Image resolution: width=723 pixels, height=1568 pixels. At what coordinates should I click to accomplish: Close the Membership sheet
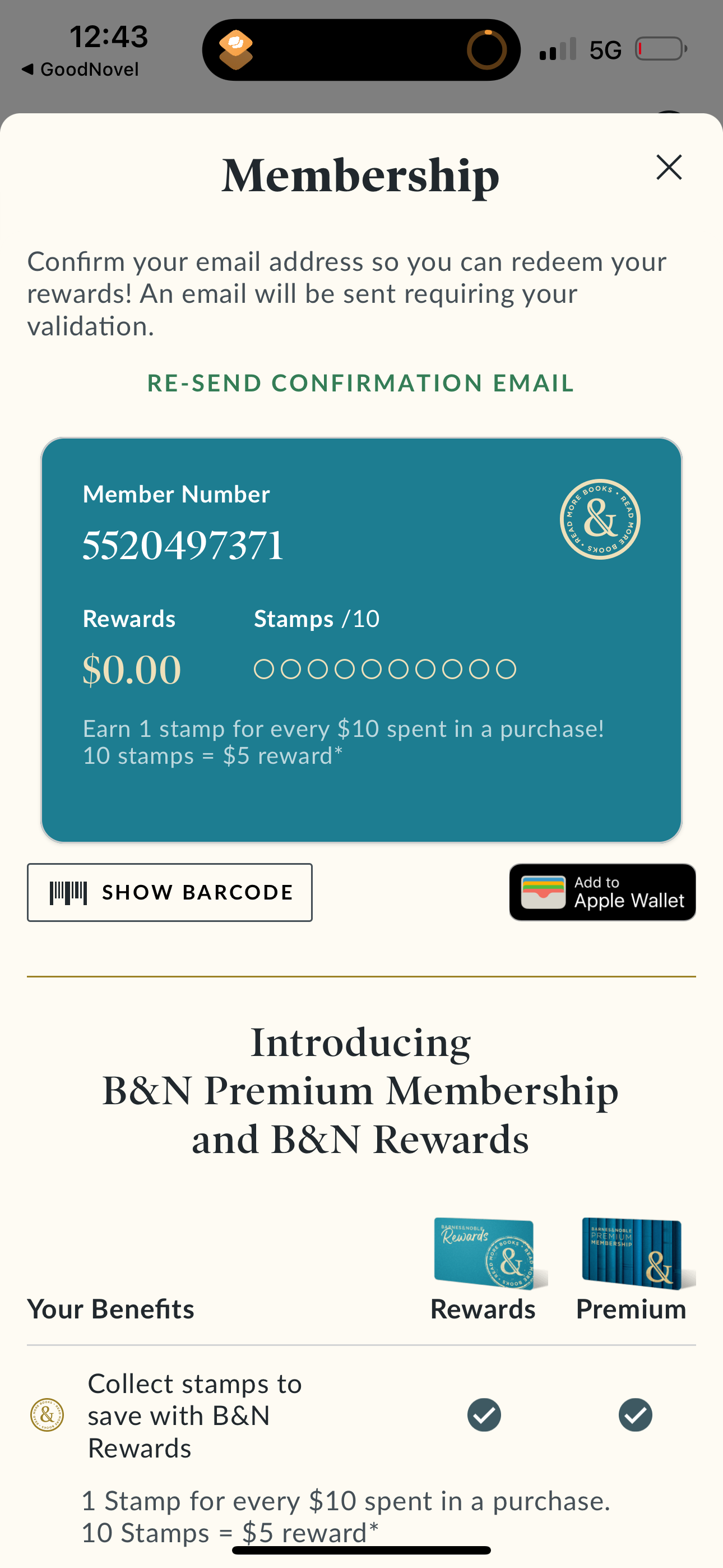pos(669,167)
